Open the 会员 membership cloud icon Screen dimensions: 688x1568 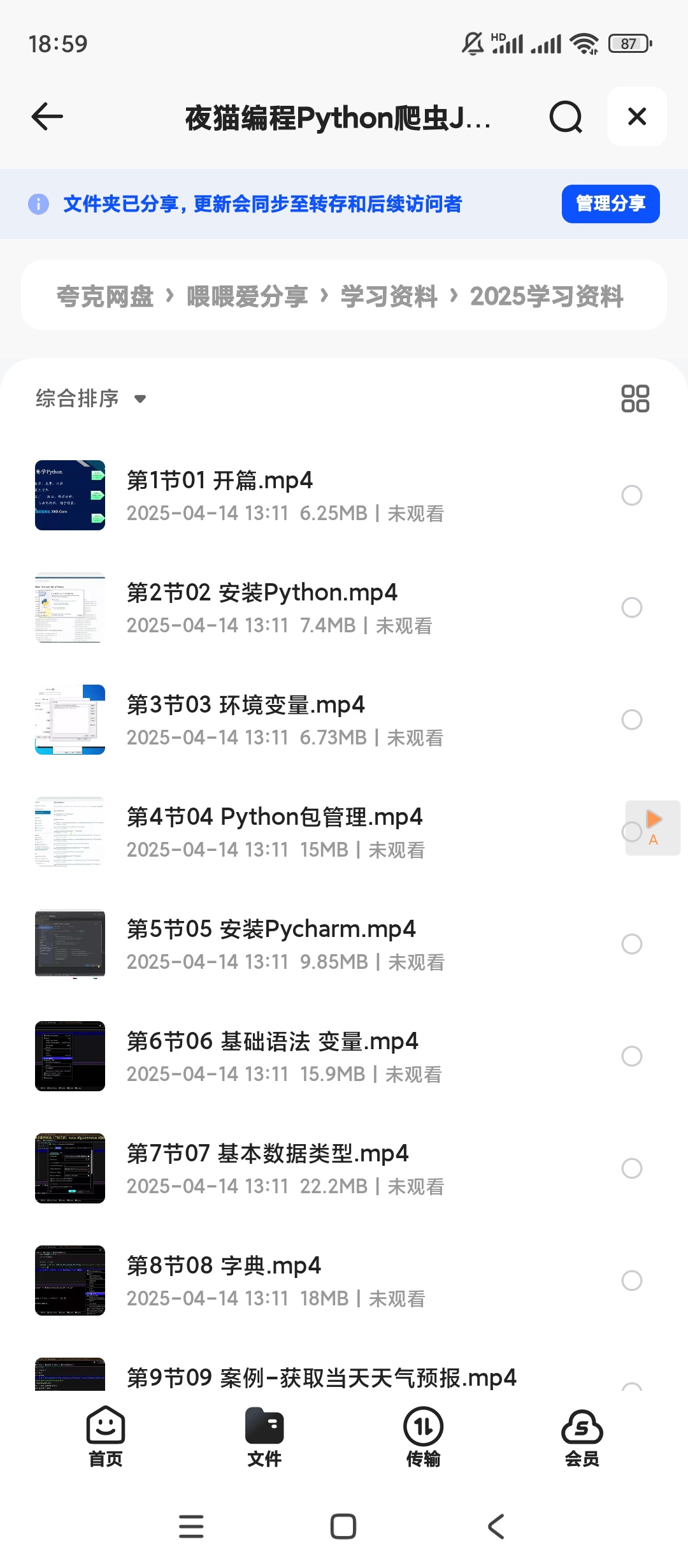(582, 1429)
